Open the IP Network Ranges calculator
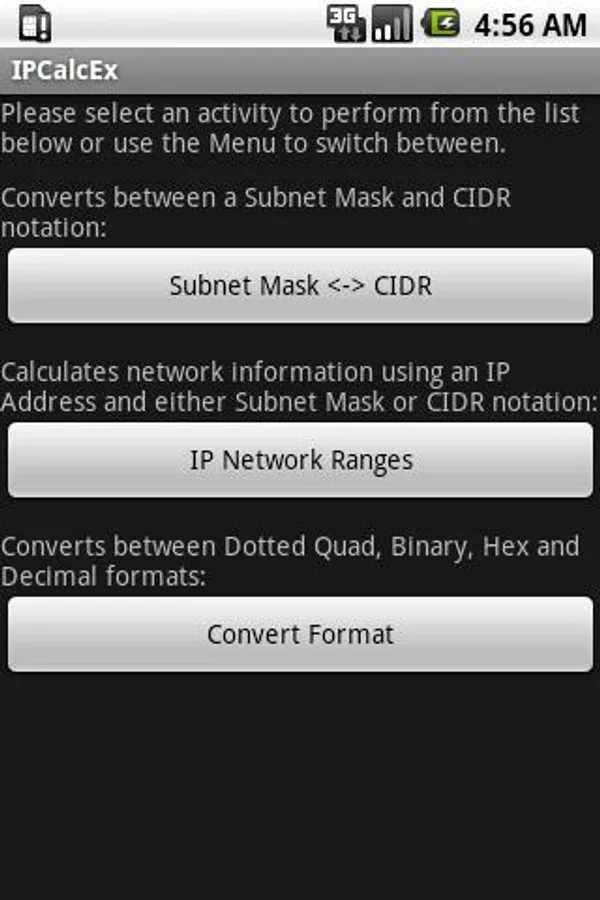Viewport: 600px width, 900px height. coord(300,460)
